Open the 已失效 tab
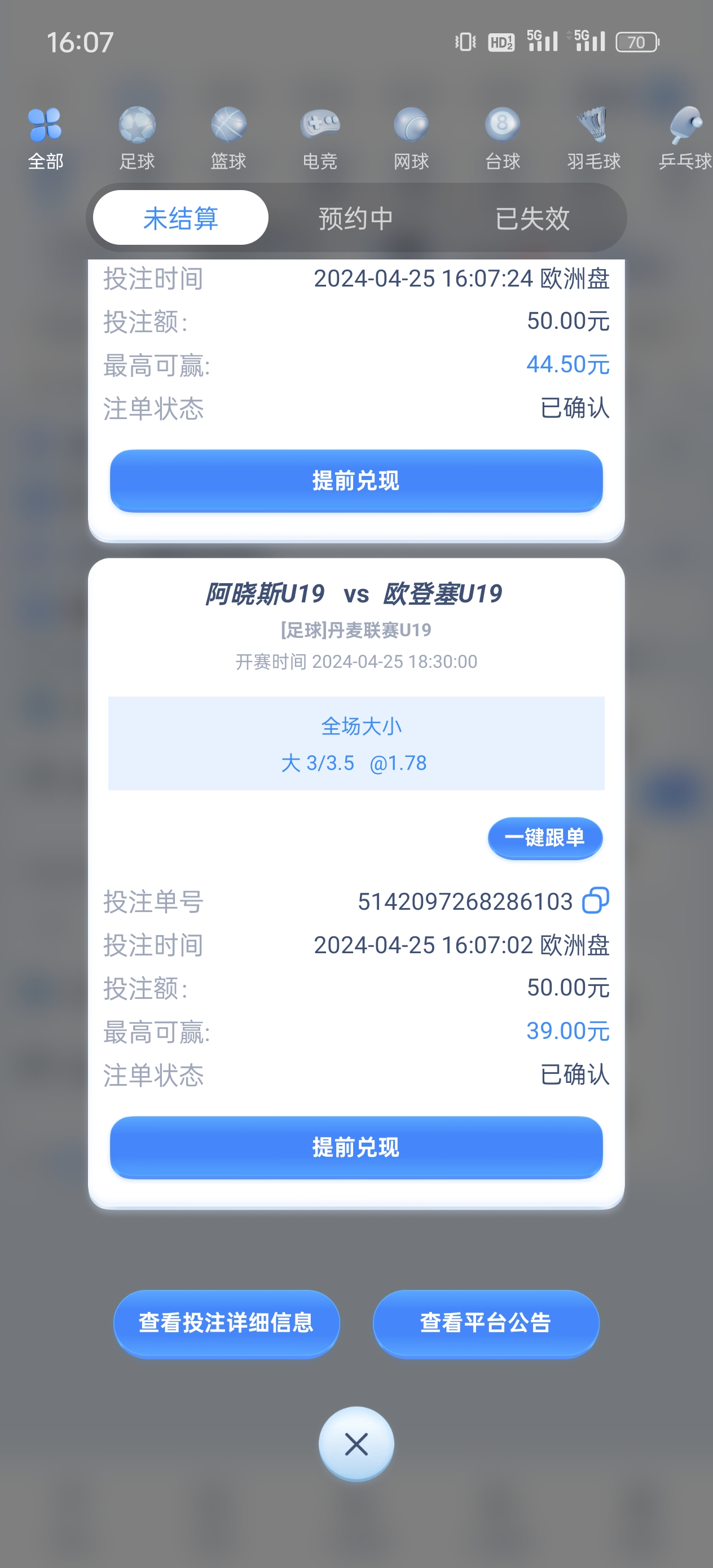Screen dimensions: 713x1568 pos(532,218)
